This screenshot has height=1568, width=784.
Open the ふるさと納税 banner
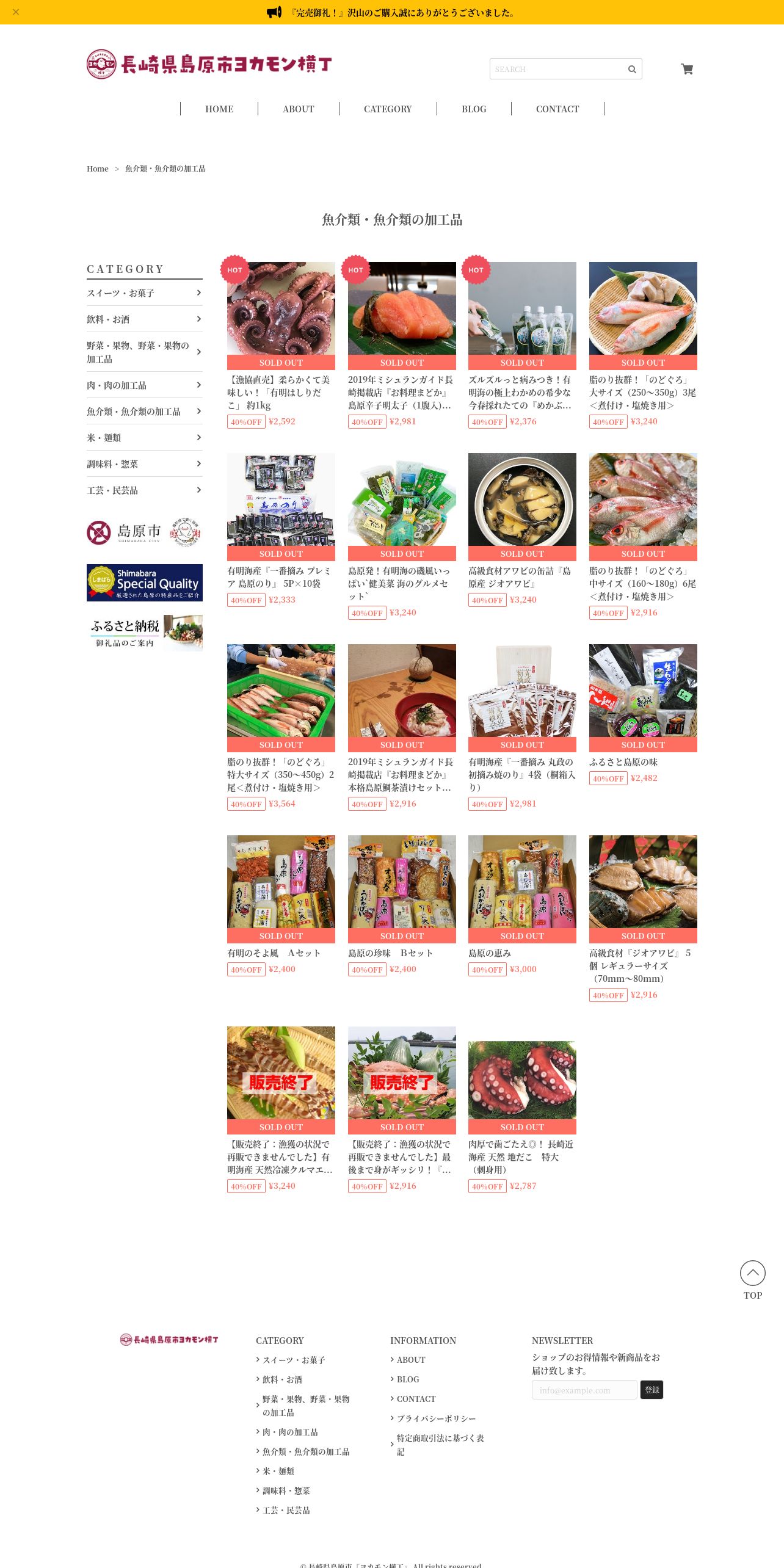(144, 633)
